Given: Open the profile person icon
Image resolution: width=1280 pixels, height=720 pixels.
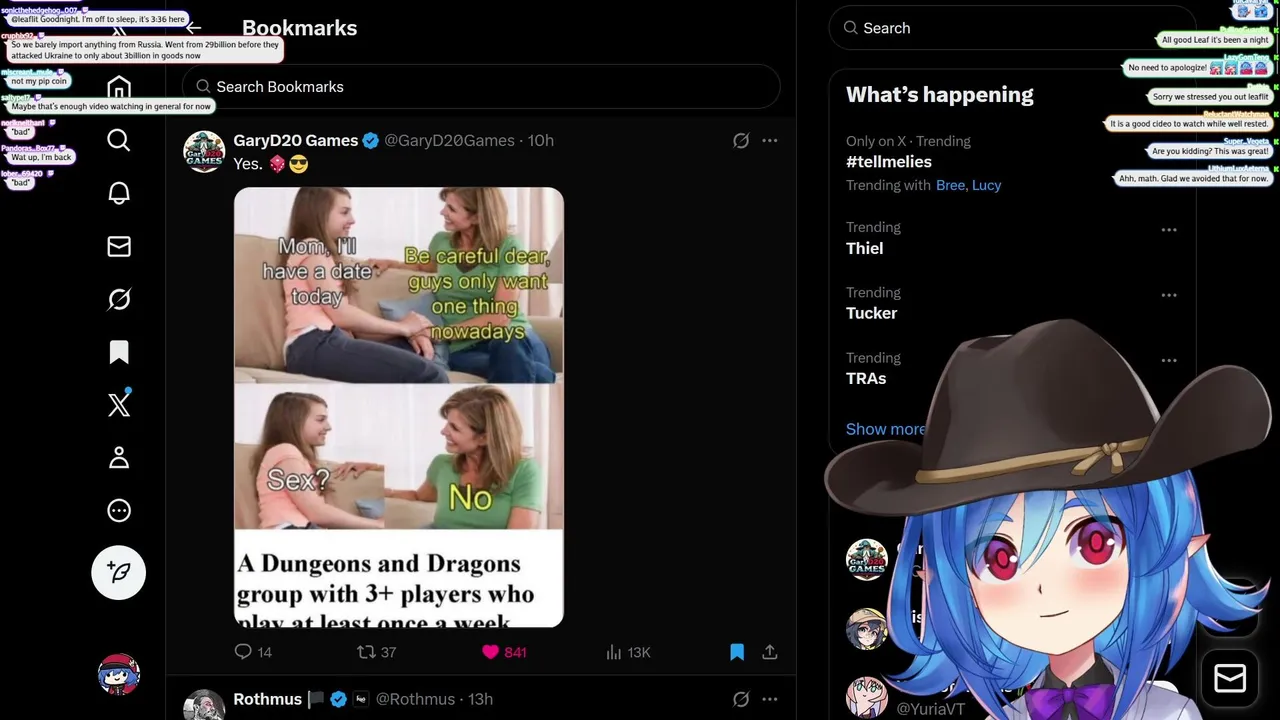Looking at the screenshot, I should tap(119, 458).
